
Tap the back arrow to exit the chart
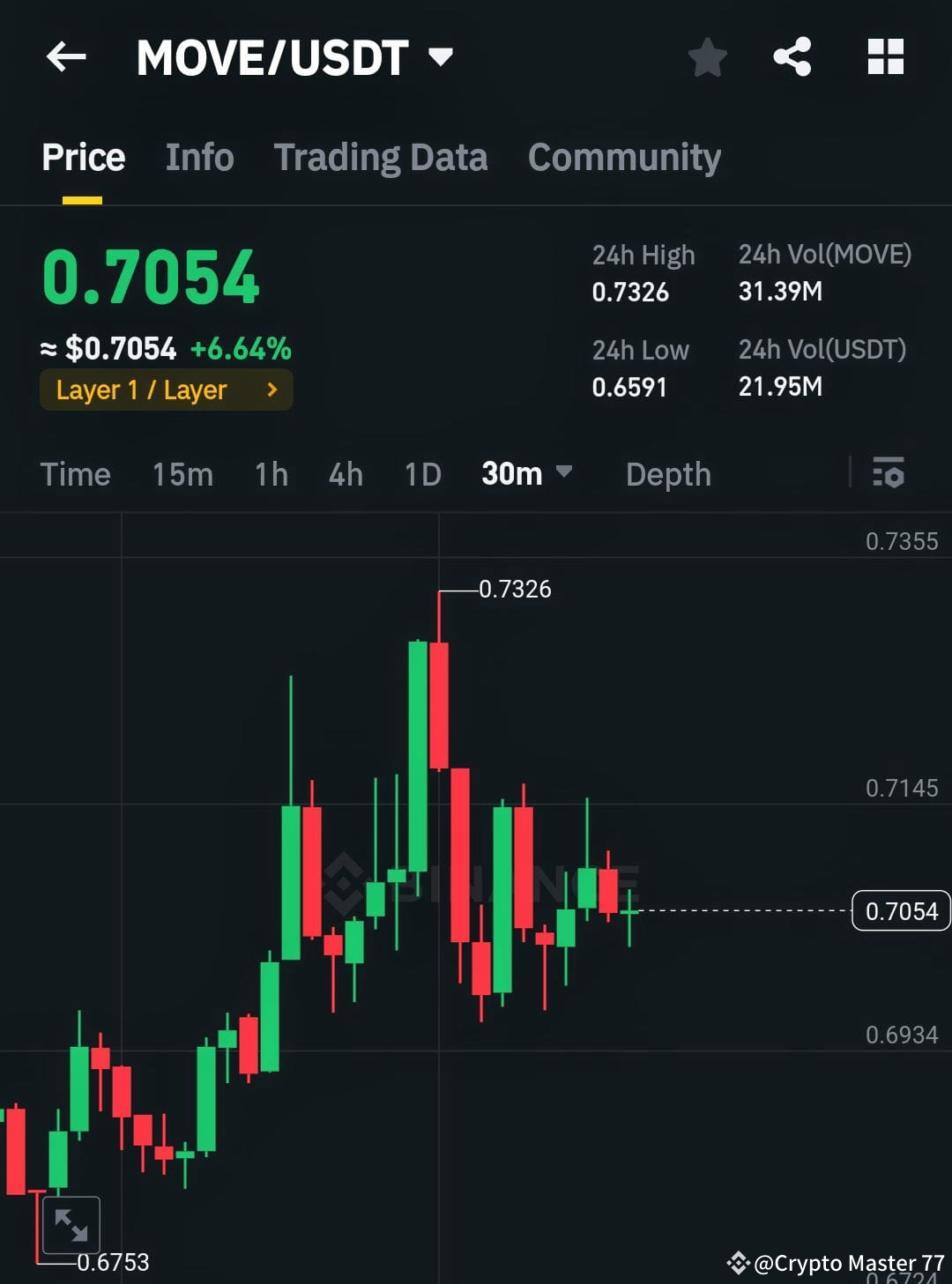(64, 56)
